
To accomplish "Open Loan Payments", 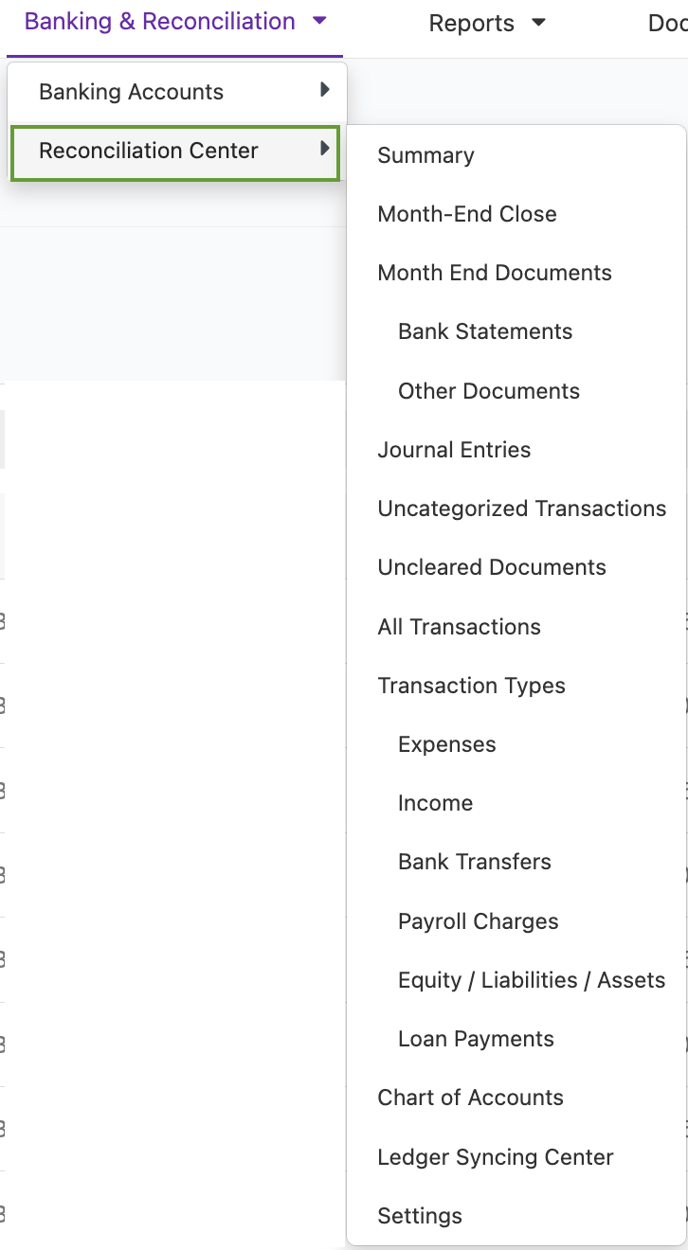I will pyautogui.click(x=476, y=1039).
